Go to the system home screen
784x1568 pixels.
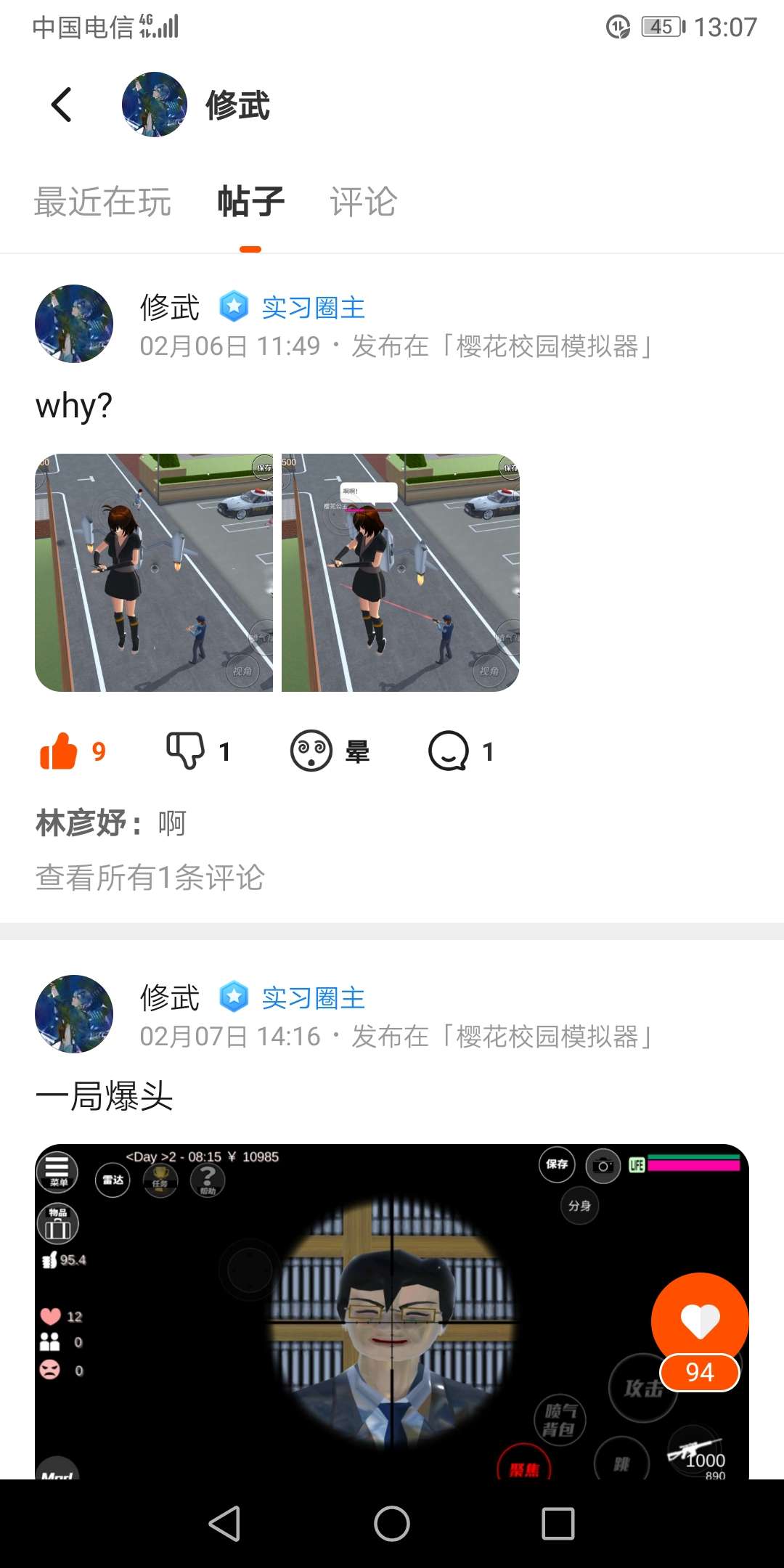[392, 1524]
